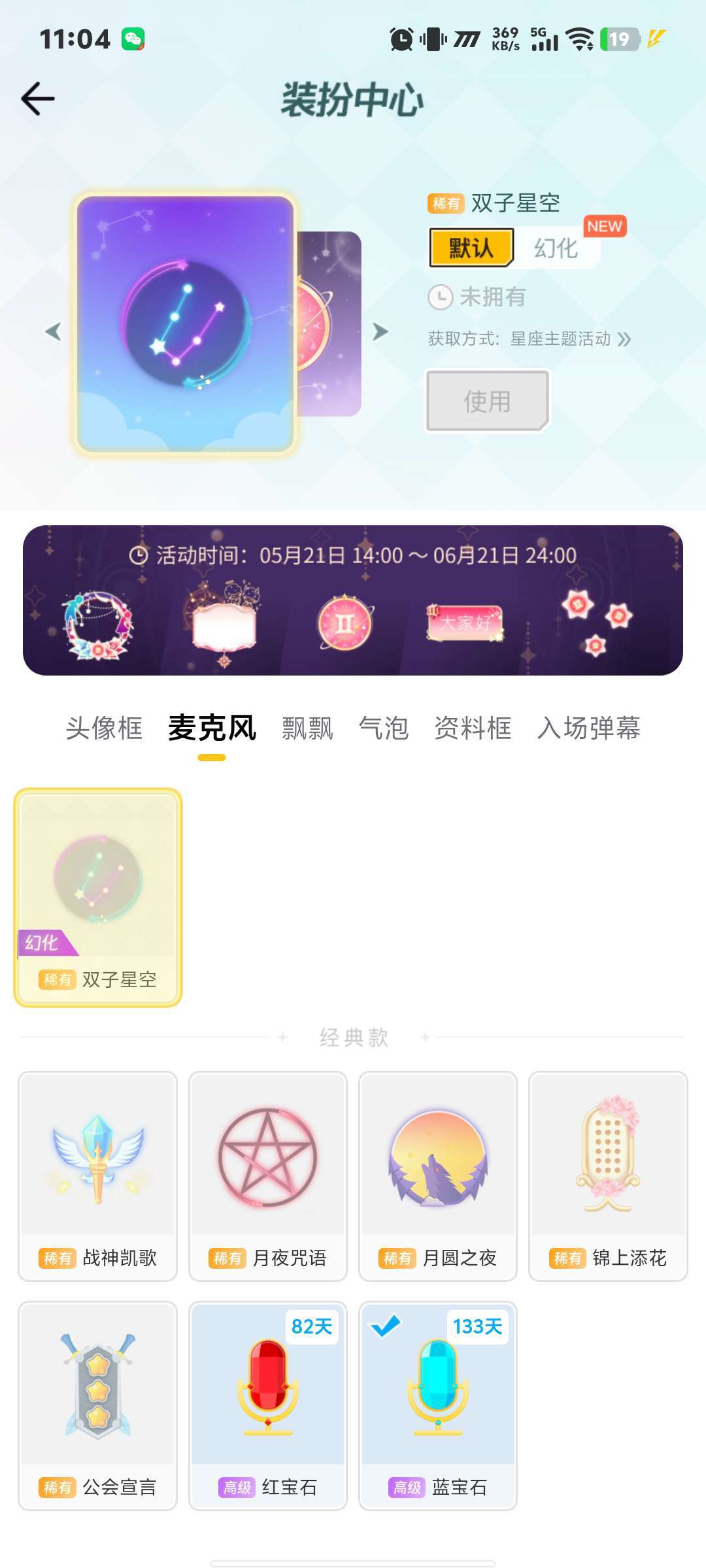Viewport: 706px width, 1568px height.
Task: Show the previous preview with left arrow
Action: 54,331
